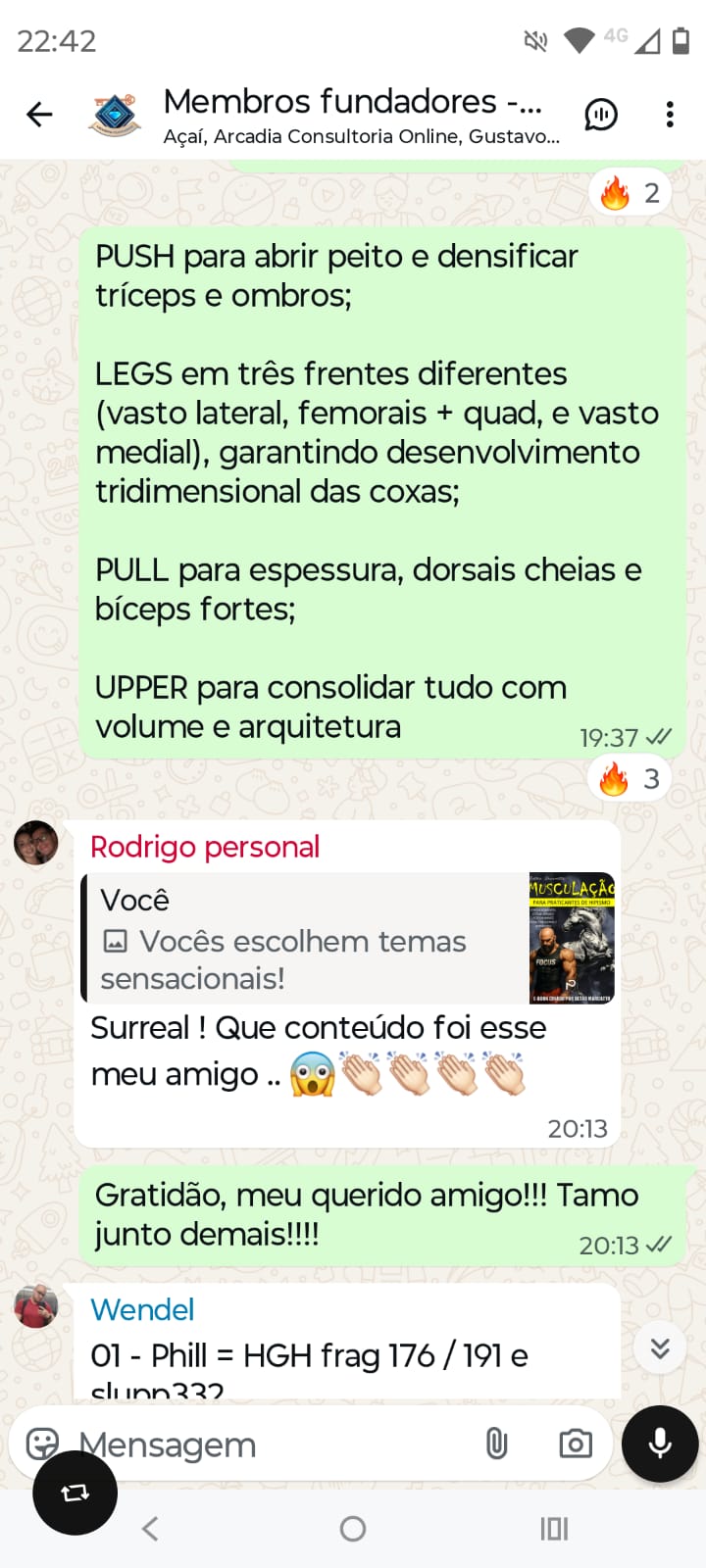Tap the floating screen rotation button
The width and height of the screenshot is (706, 1568).
pyautogui.click(x=75, y=1493)
